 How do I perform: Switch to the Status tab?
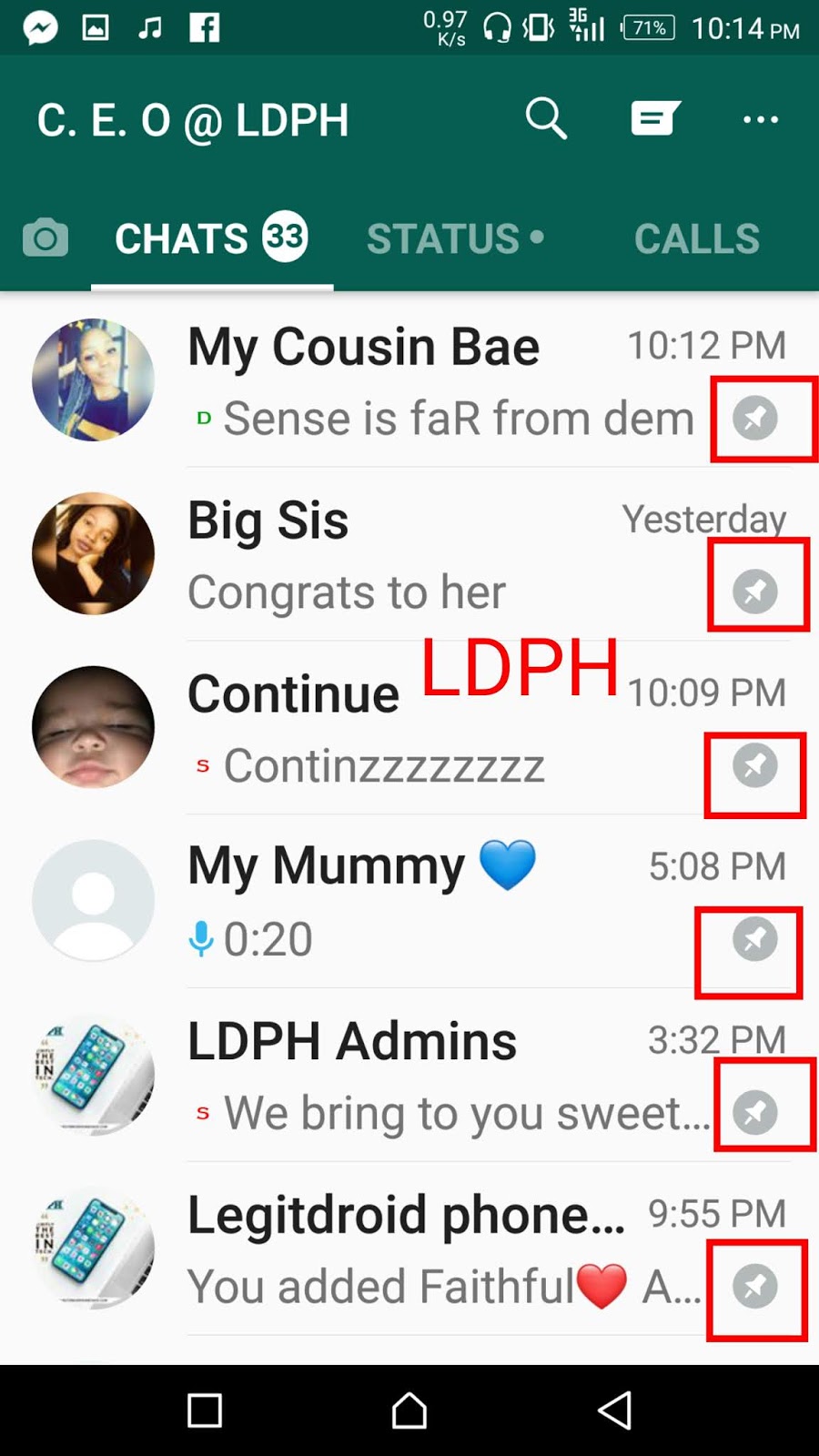point(455,239)
